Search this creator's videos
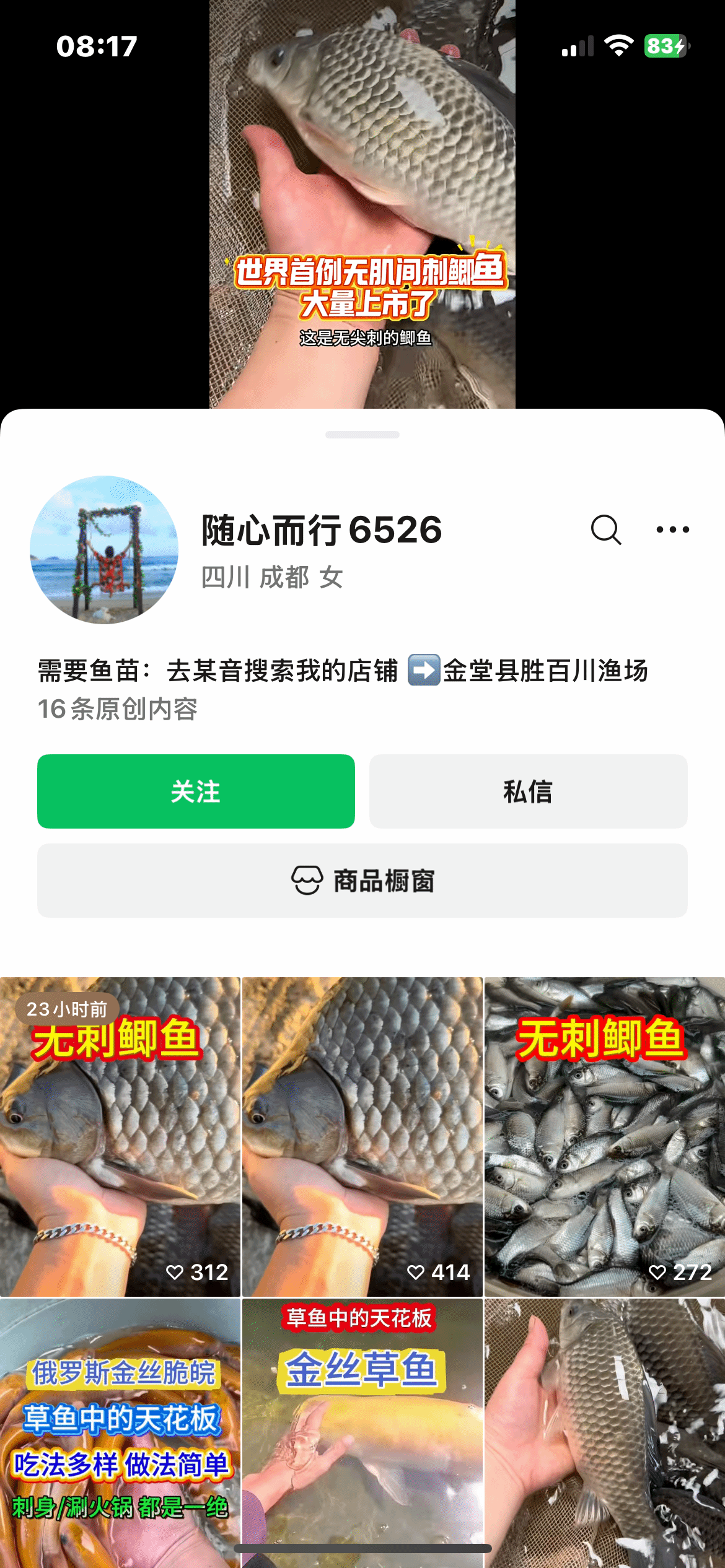Image resolution: width=725 pixels, height=1568 pixels. click(605, 530)
